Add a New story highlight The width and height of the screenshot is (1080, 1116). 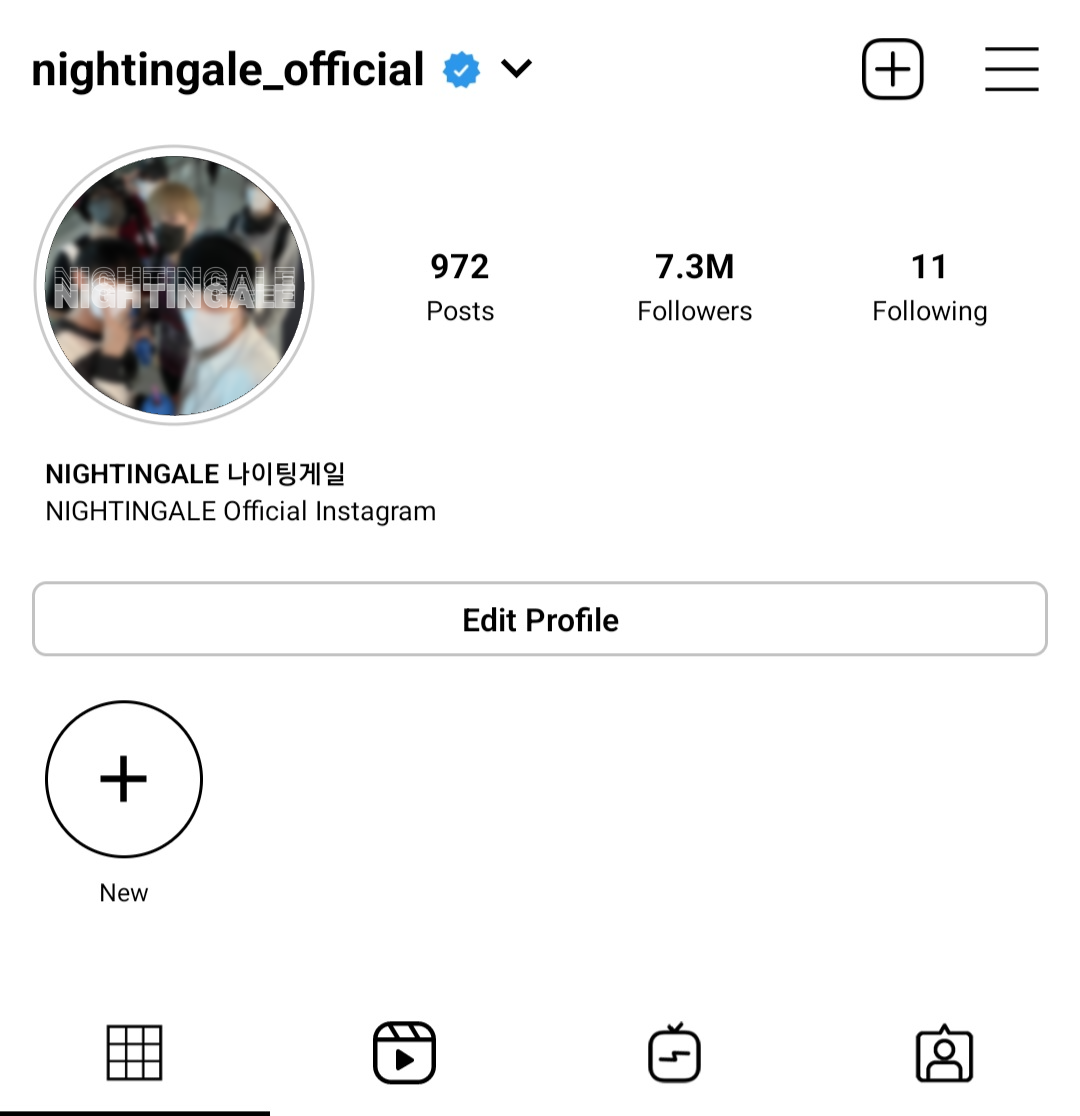[124, 779]
